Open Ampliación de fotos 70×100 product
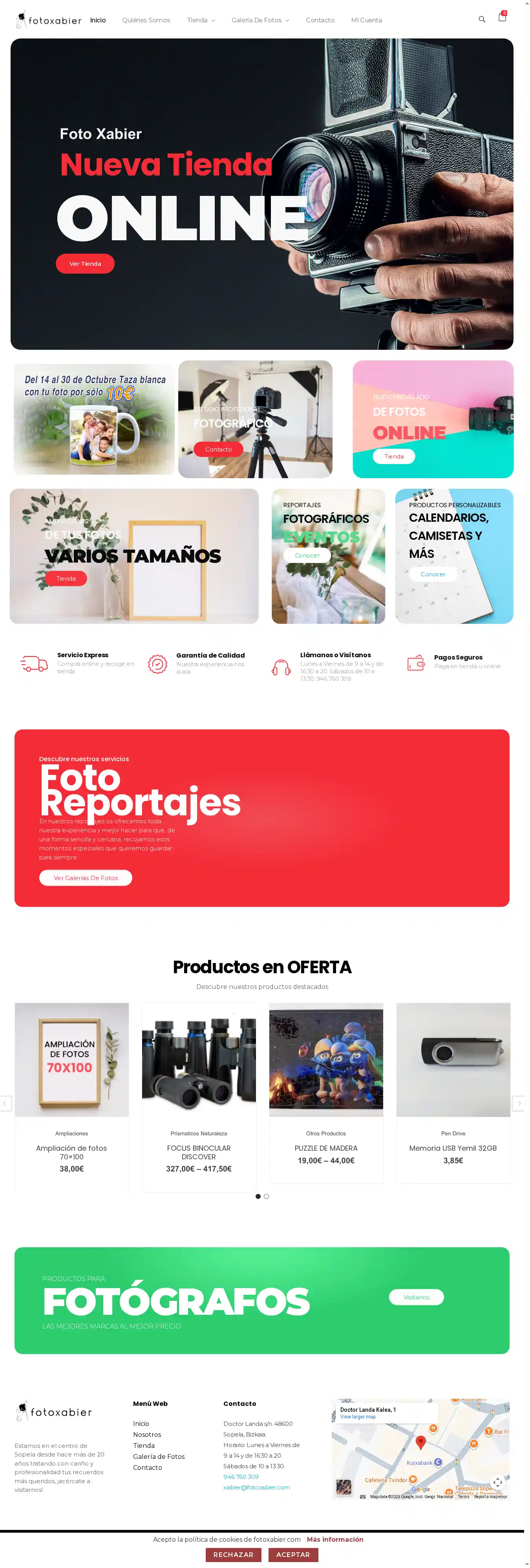 (x=71, y=1151)
